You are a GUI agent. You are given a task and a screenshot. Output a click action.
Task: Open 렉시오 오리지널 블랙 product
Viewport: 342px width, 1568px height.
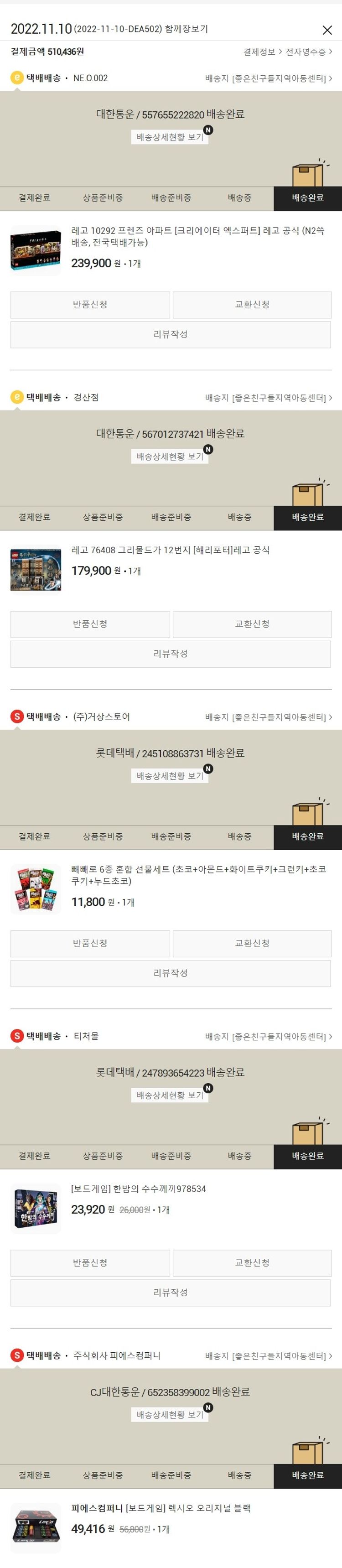pos(161,1508)
